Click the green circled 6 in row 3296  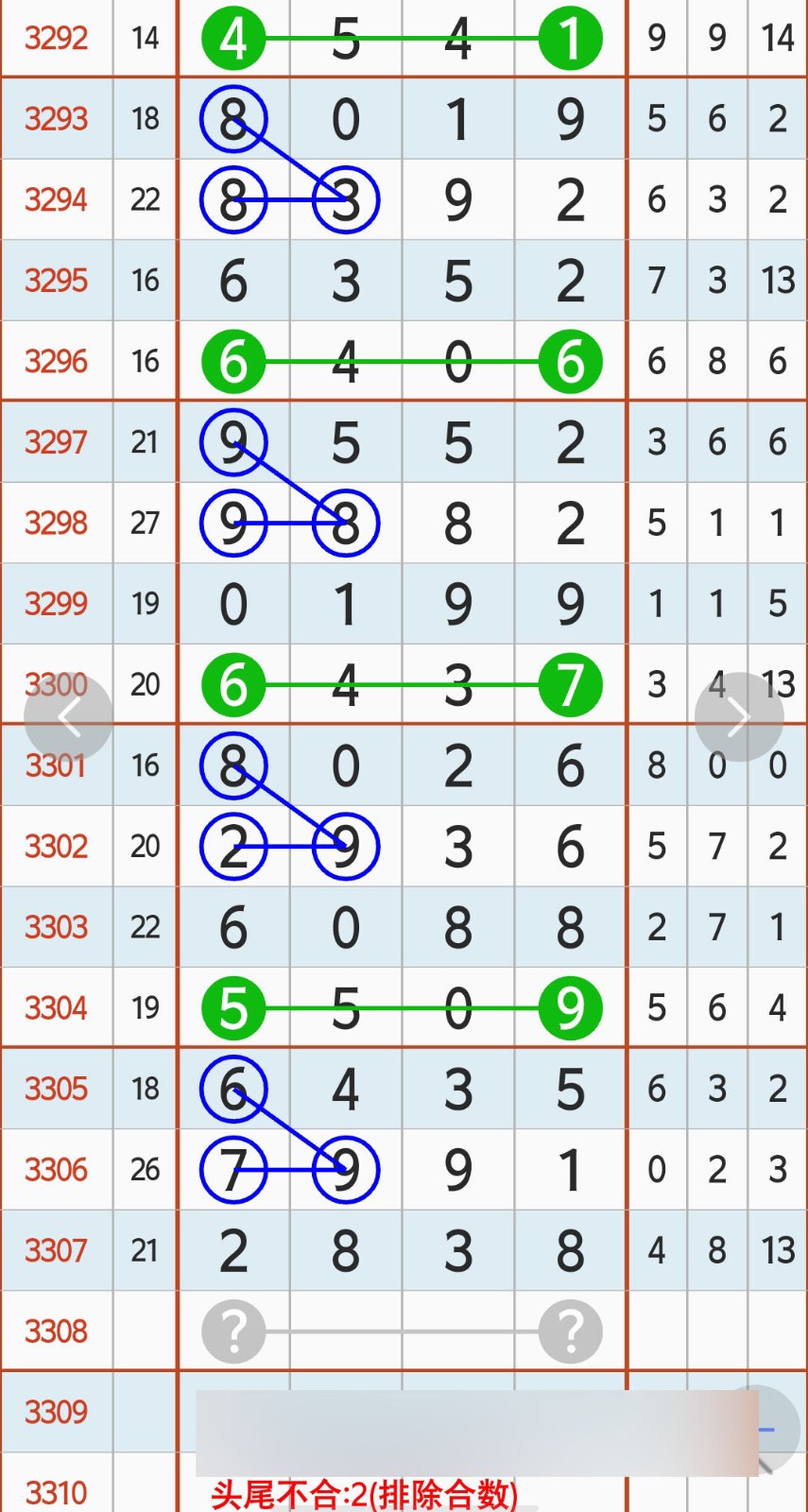[x=234, y=360]
